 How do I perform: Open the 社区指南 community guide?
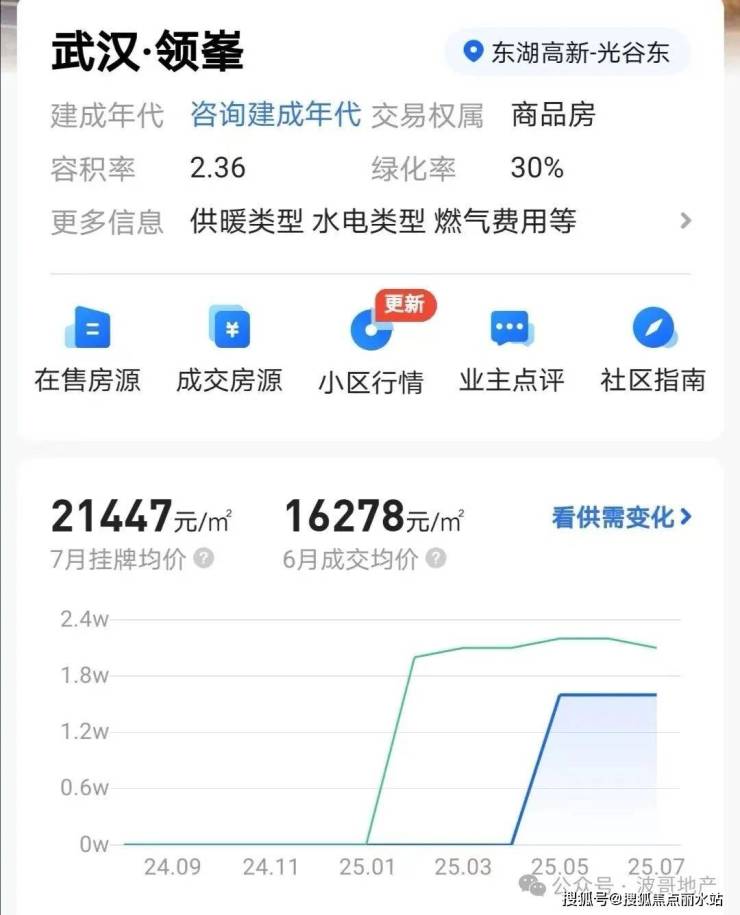[x=653, y=349]
